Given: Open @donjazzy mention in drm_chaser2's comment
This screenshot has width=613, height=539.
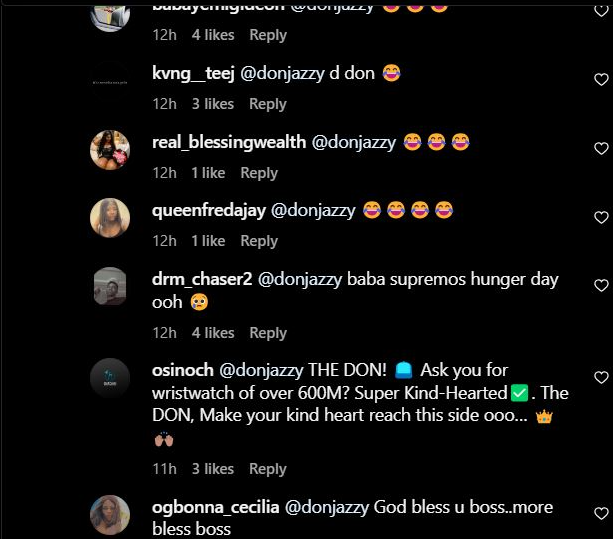Looking at the screenshot, I should click(x=300, y=279).
